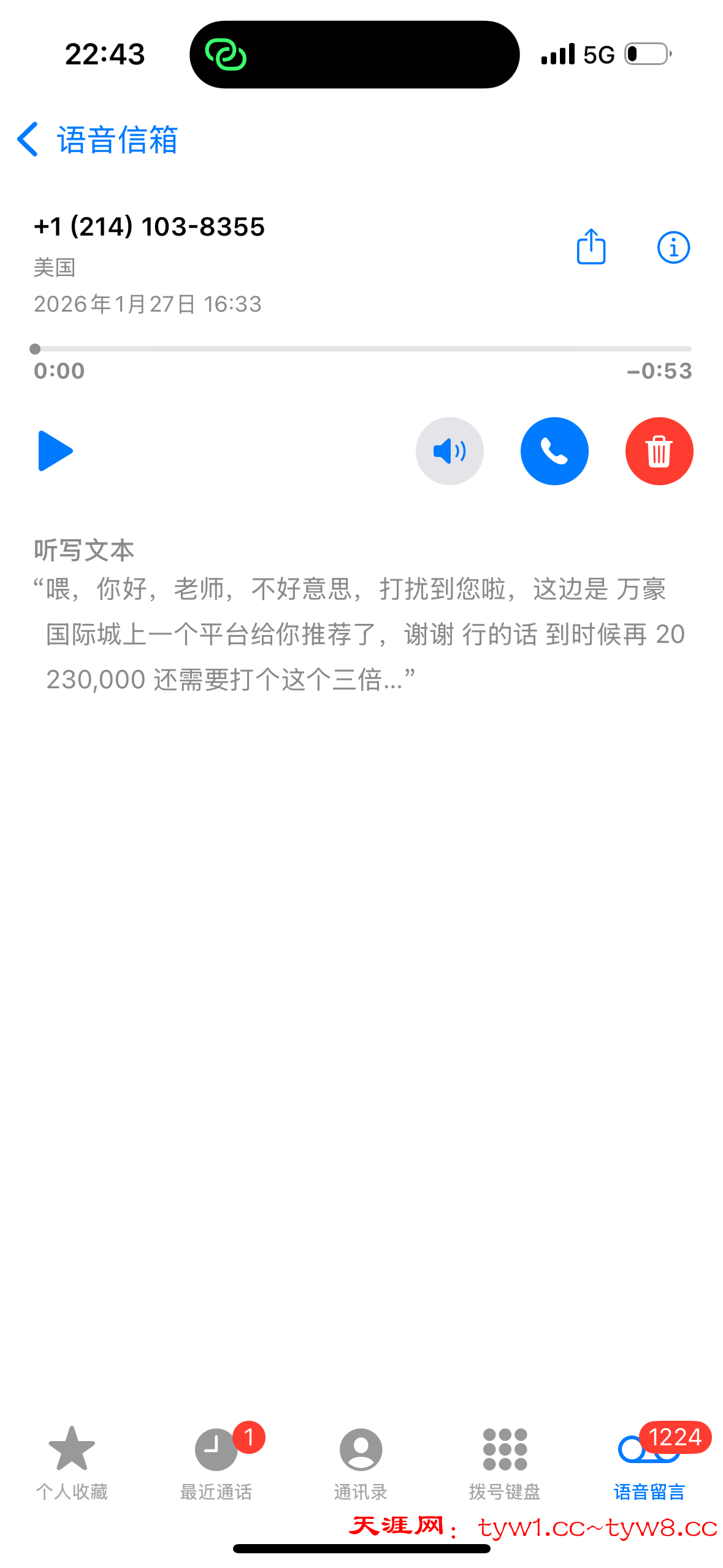Delete this voicemail using the trash icon
Screen dimensions: 723x1568
pos(659,451)
